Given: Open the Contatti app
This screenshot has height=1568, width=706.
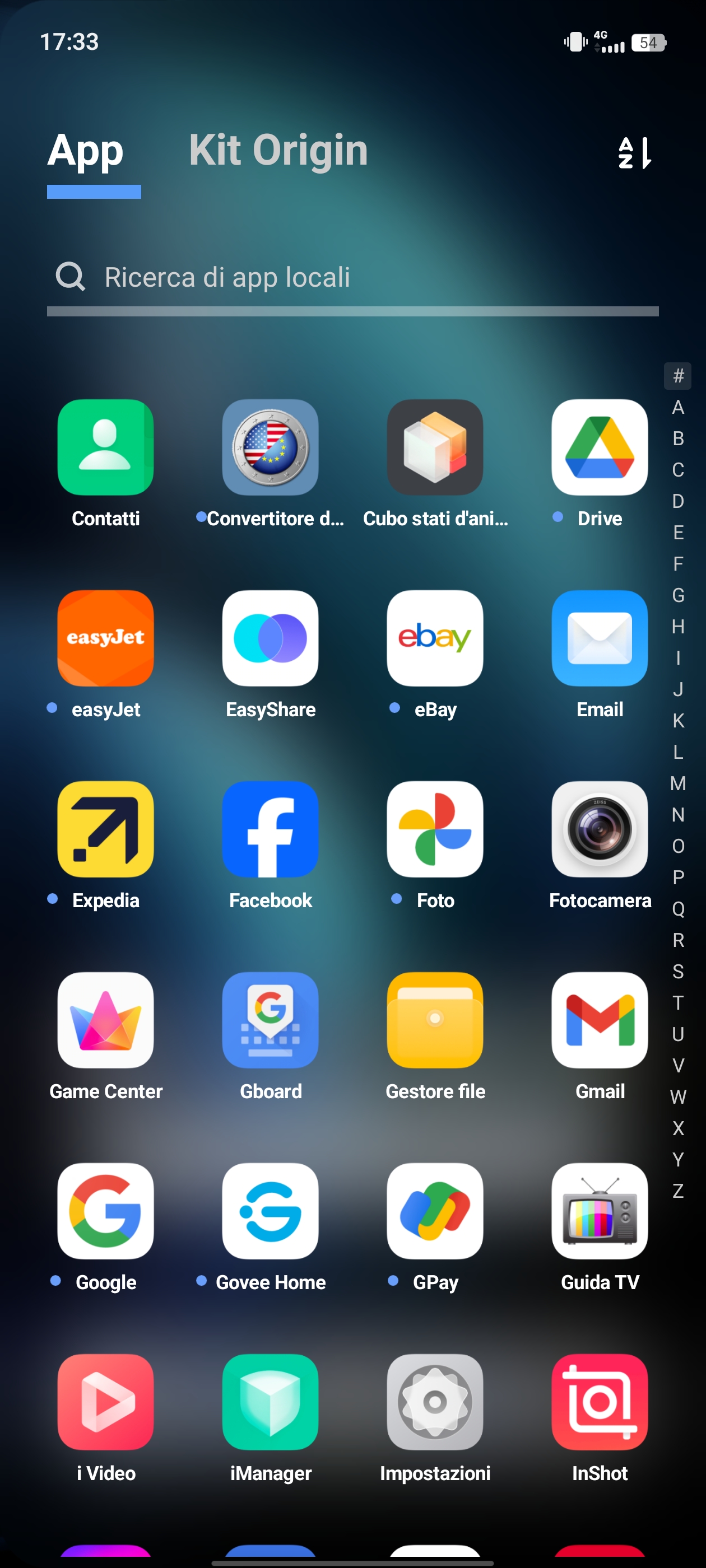Looking at the screenshot, I should [105, 447].
